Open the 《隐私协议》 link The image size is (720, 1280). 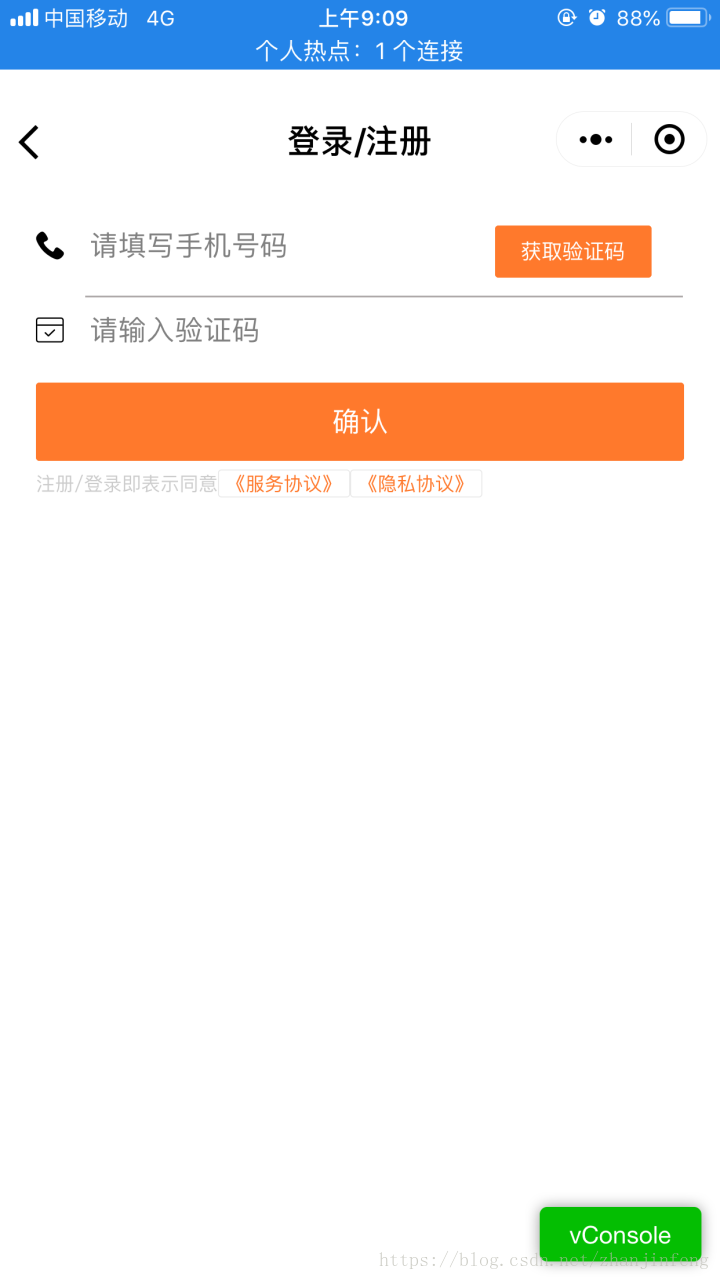pos(416,484)
